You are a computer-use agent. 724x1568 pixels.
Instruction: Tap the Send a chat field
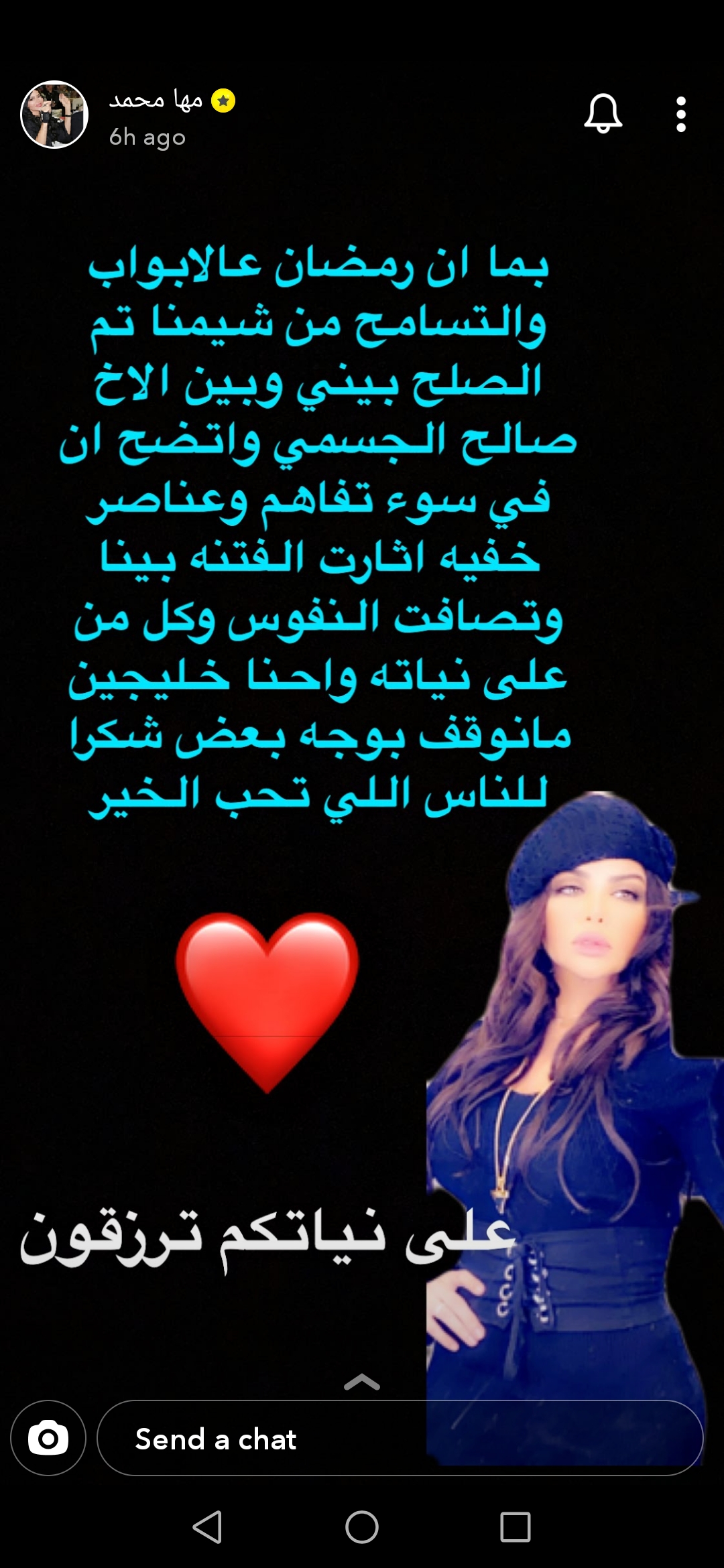[400, 1438]
